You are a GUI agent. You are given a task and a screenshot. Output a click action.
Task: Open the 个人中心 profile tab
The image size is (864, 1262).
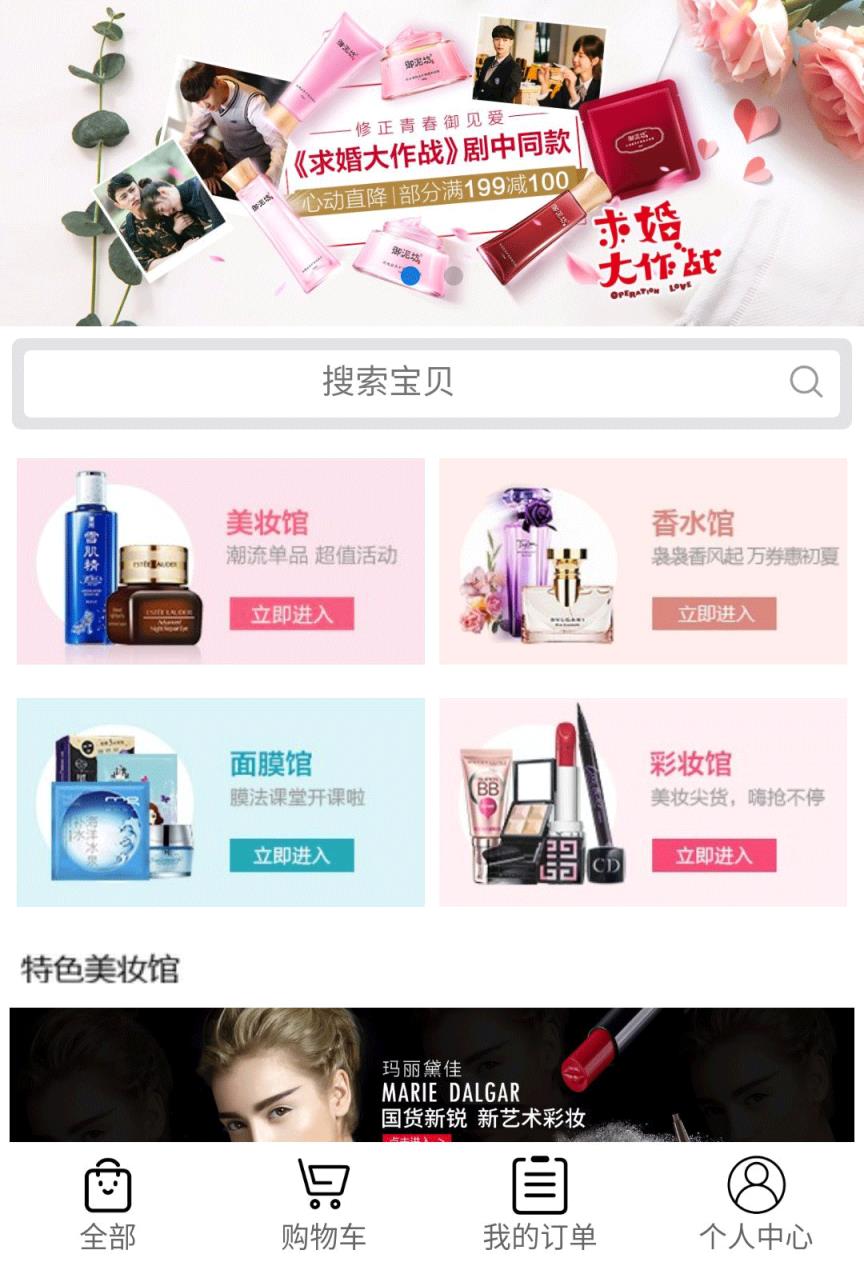[x=755, y=1205]
